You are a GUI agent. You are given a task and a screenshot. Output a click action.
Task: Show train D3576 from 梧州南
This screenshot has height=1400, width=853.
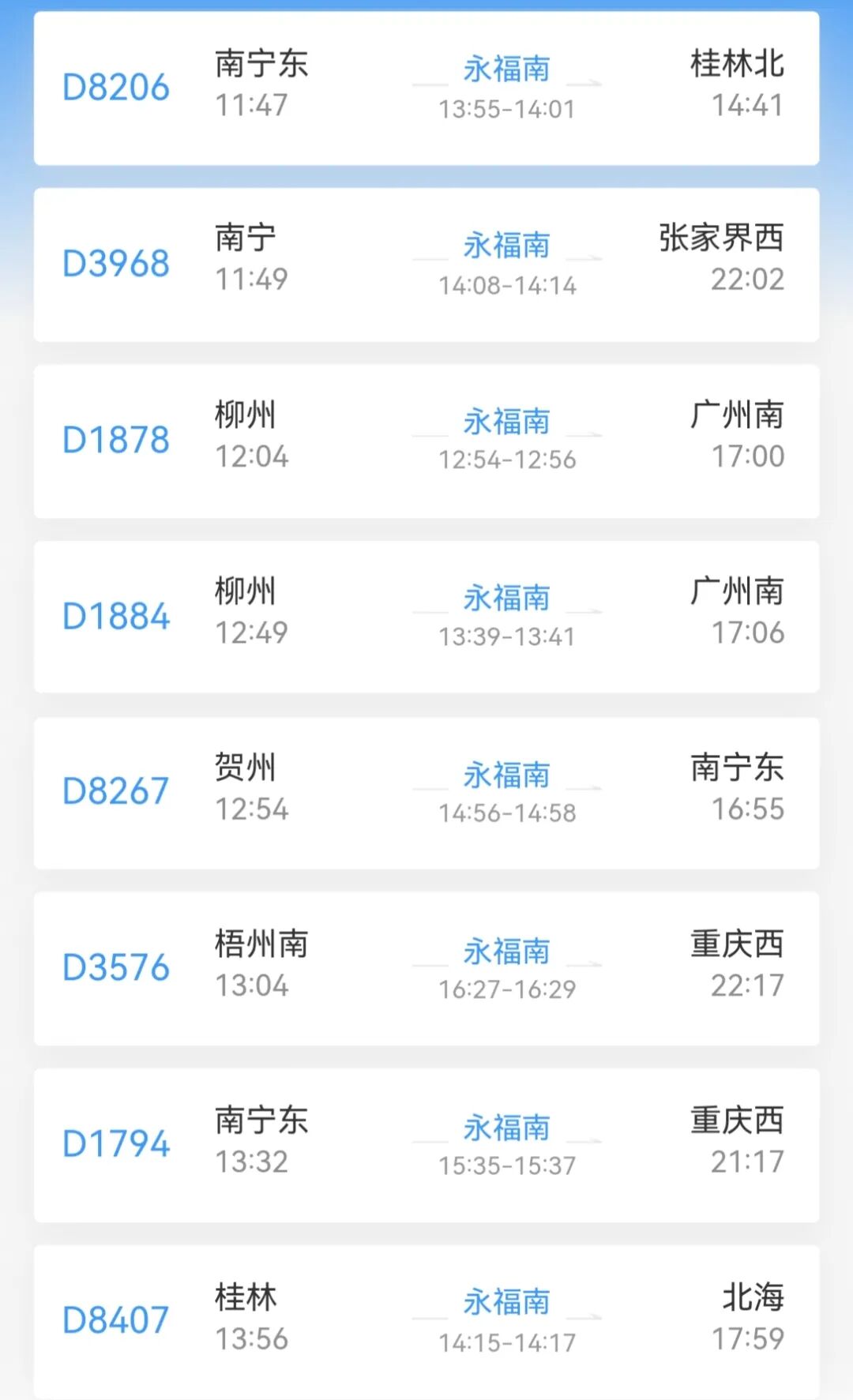pyautogui.click(x=426, y=969)
